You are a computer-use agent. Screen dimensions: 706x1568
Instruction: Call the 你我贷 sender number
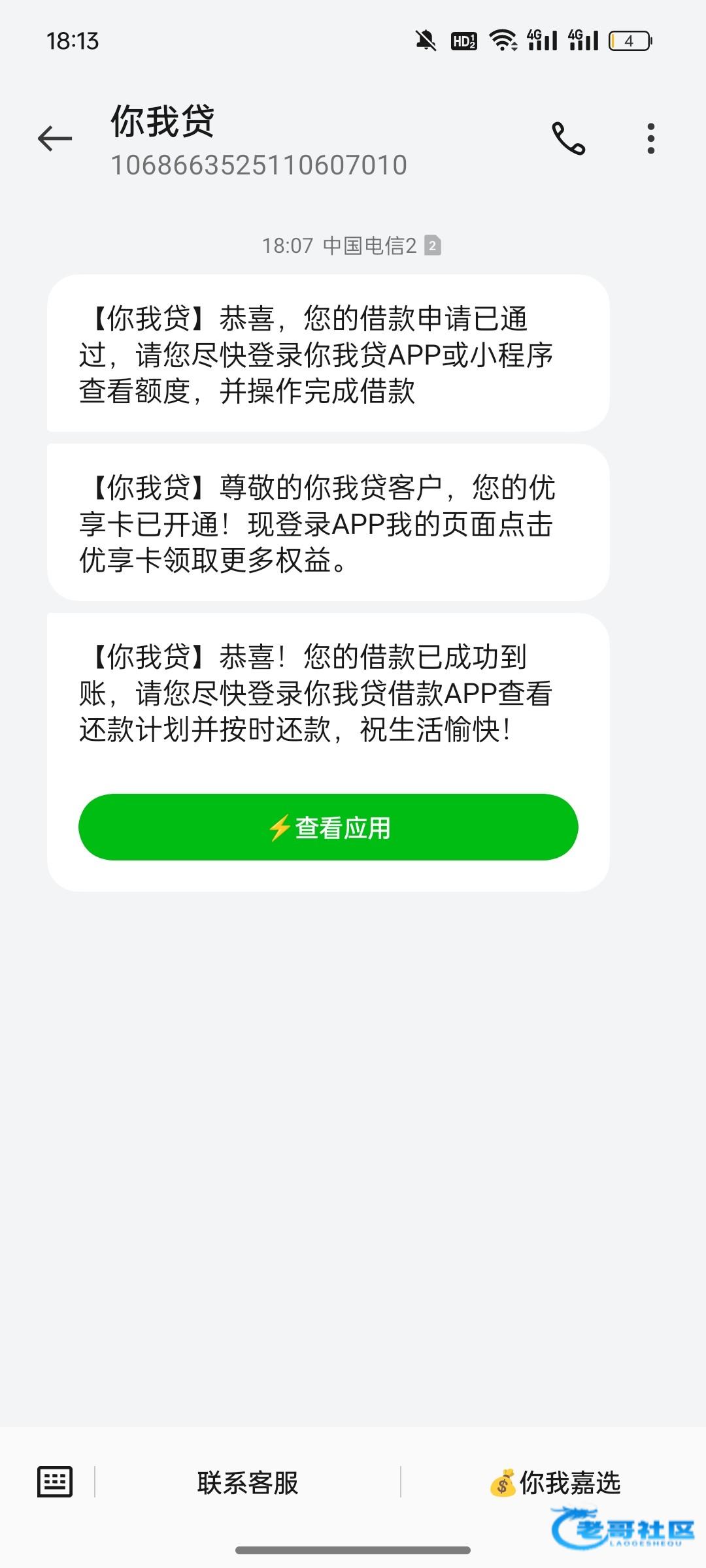pos(568,139)
